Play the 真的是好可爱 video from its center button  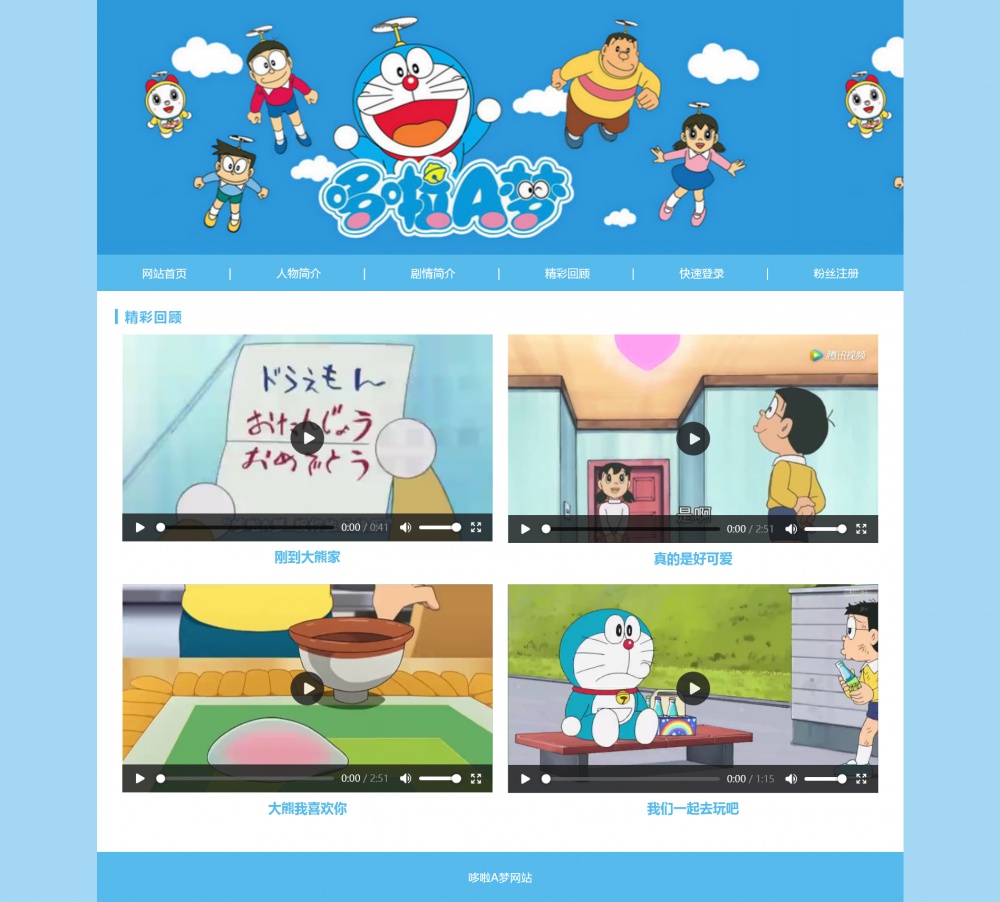[x=692, y=438]
